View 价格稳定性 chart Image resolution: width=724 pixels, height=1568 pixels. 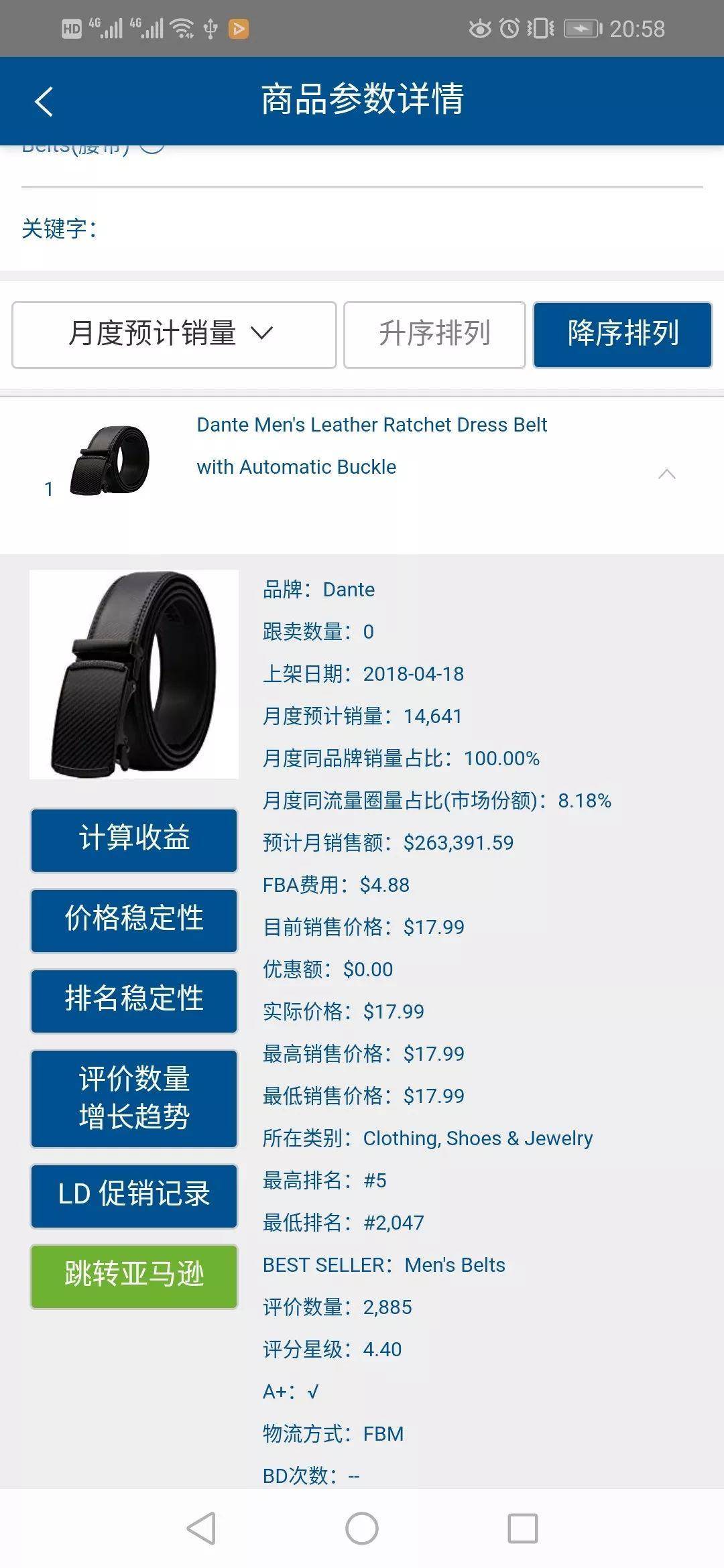(134, 920)
